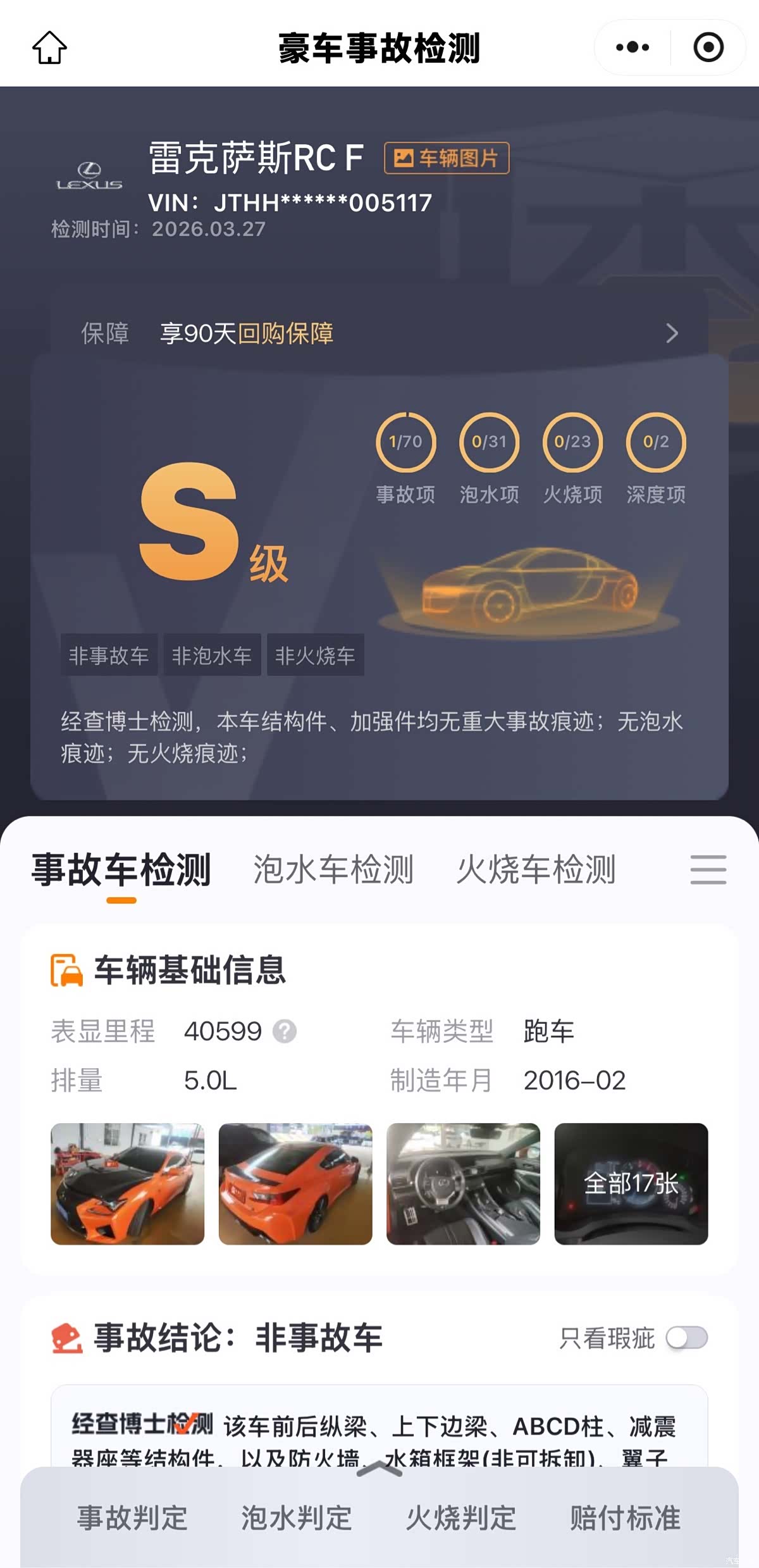View all 17 photos (全部17张)
The image size is (759, 1568).
click(631, 1184)
